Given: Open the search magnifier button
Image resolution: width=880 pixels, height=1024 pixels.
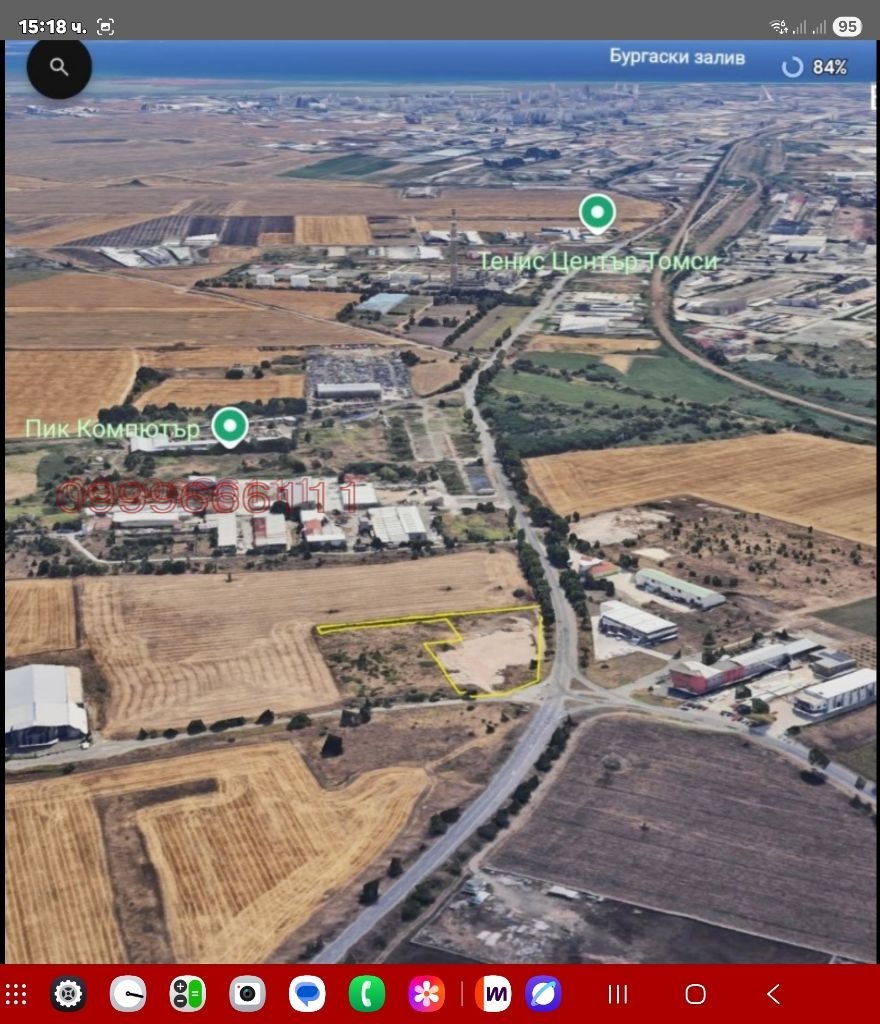Looking at the screenshot, I should [59, 67].
